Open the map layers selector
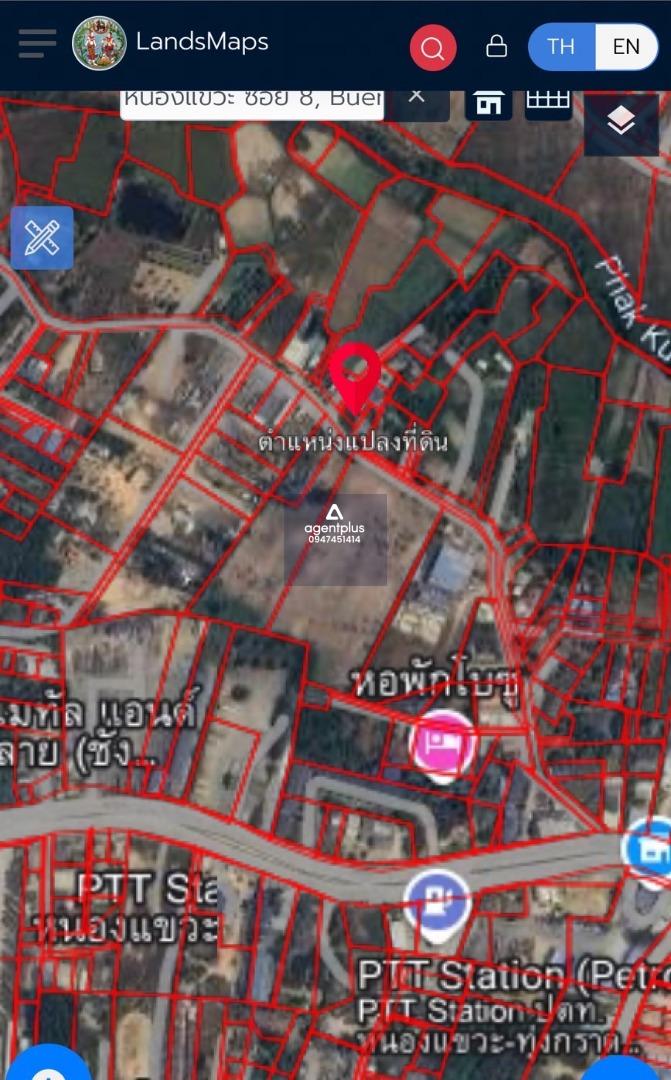Image resolution: width=671 pixels, height=1080 pixels. (x=621, y=122)
